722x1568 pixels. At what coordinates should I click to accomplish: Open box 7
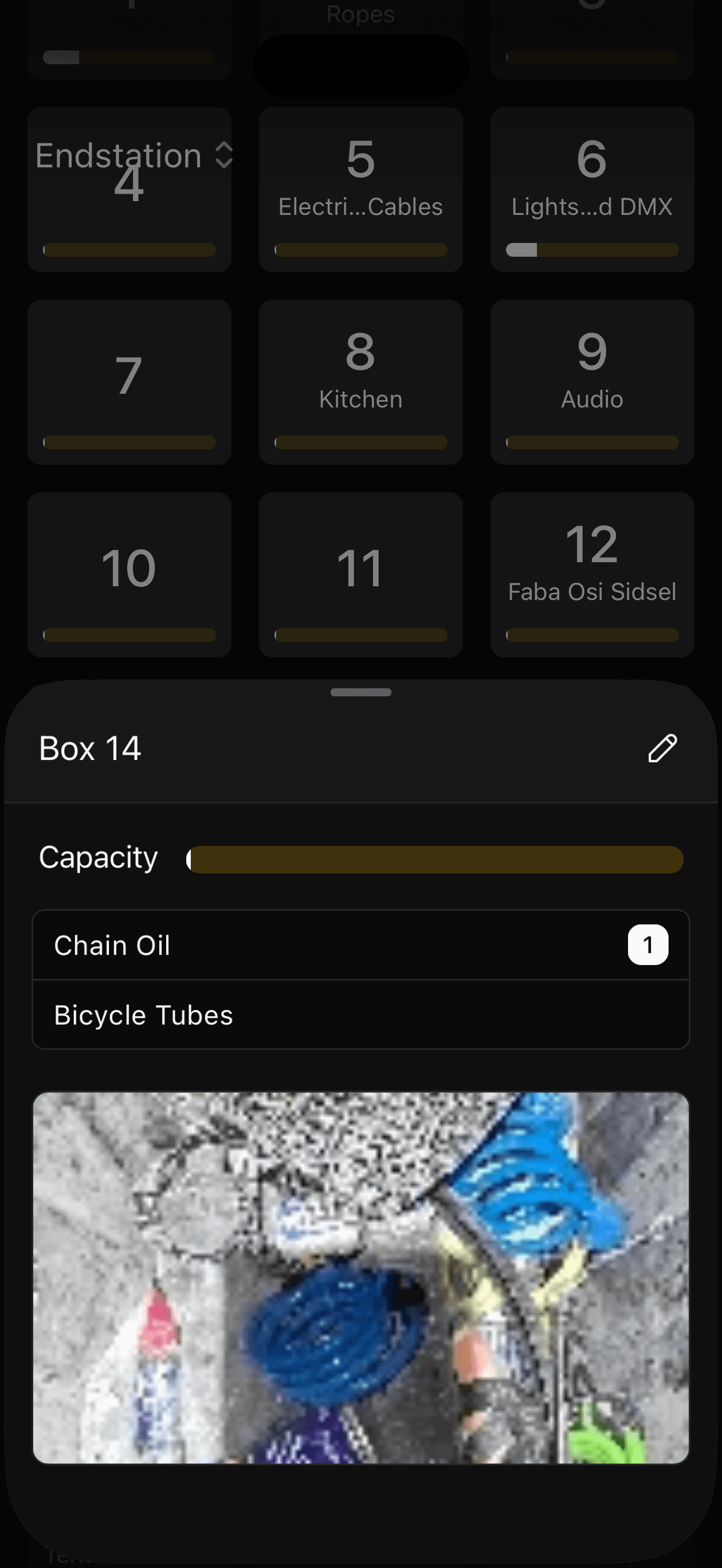click(129, 381)
